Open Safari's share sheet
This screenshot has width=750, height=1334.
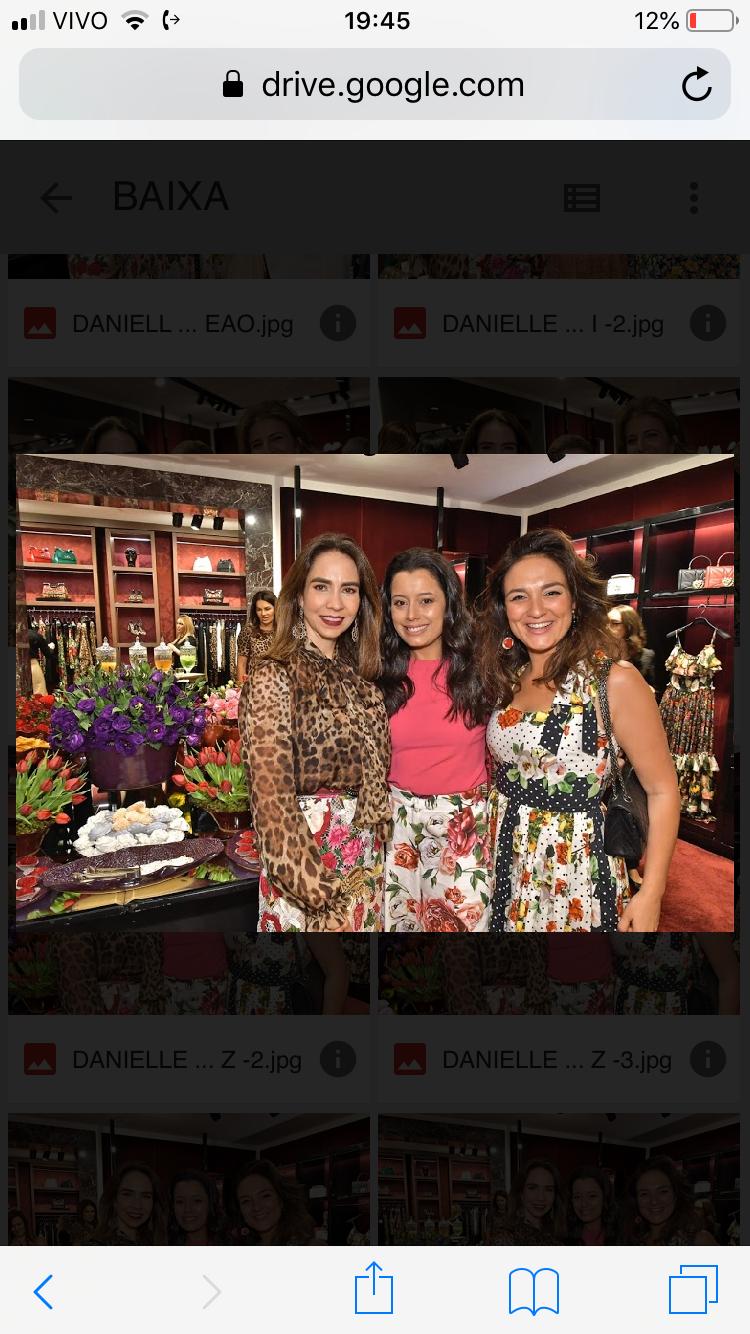tap(374, 1288)
